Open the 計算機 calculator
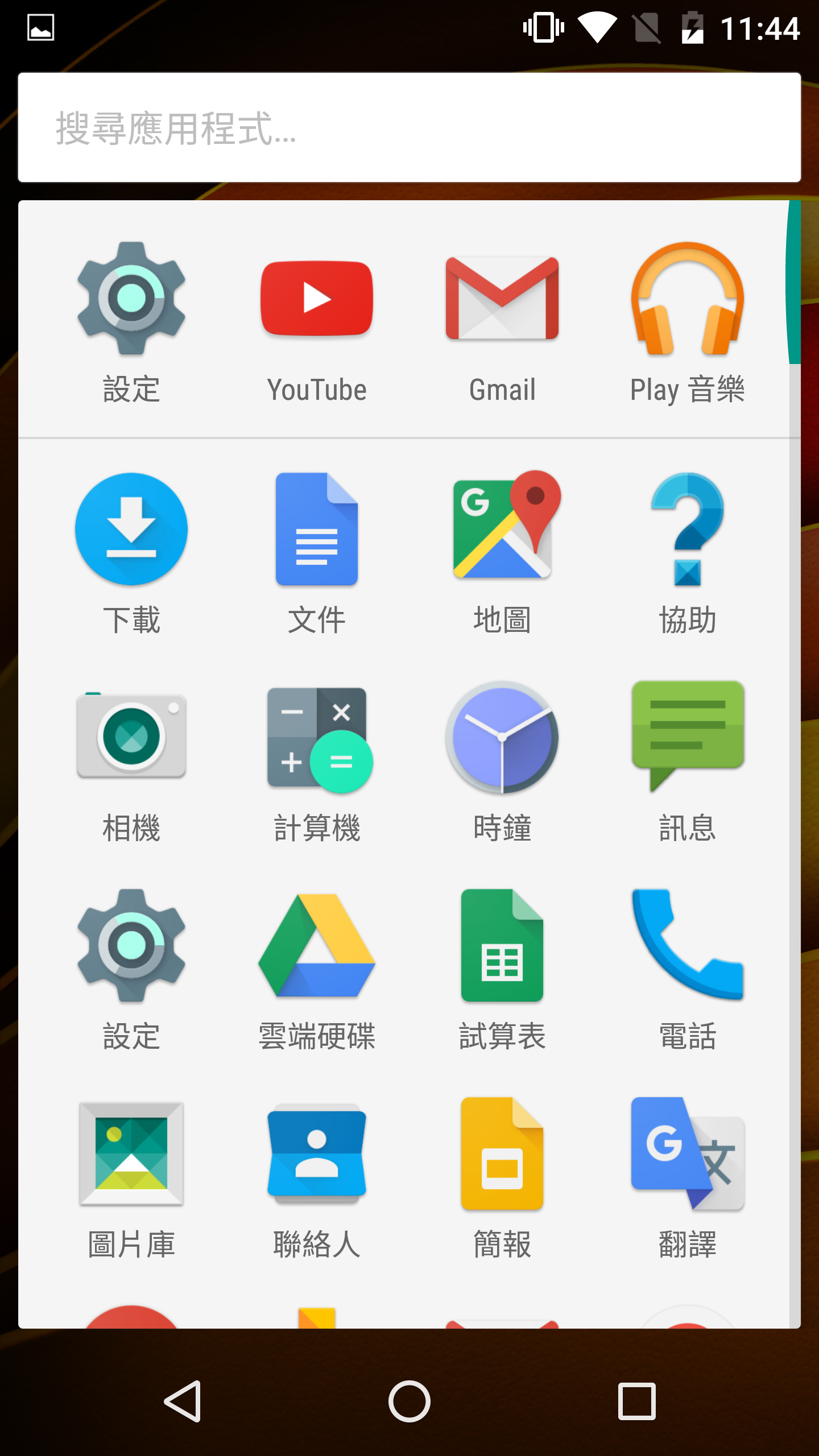The height and width of the screenshot is (1456, 819). pos(317,762)
